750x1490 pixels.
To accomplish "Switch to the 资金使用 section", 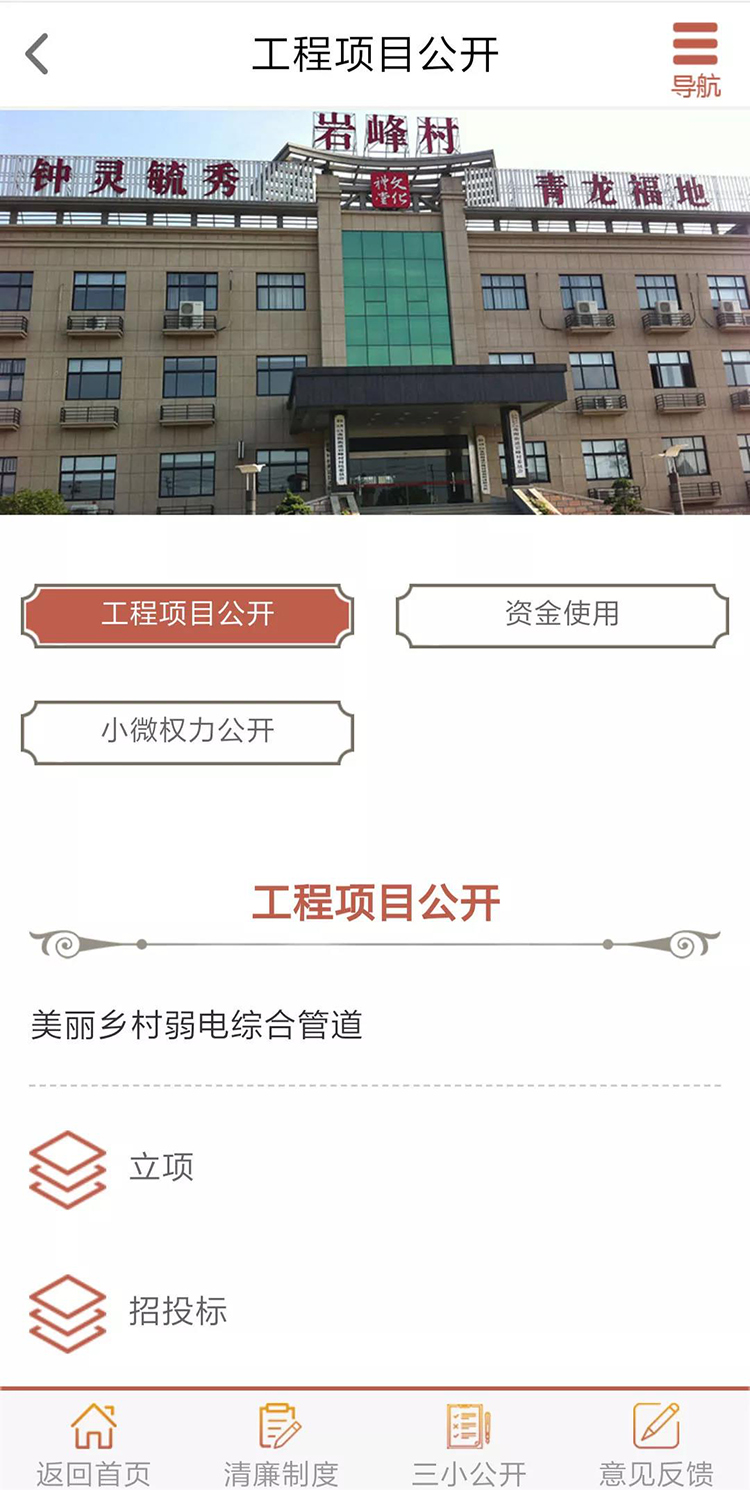I will 562,615.
